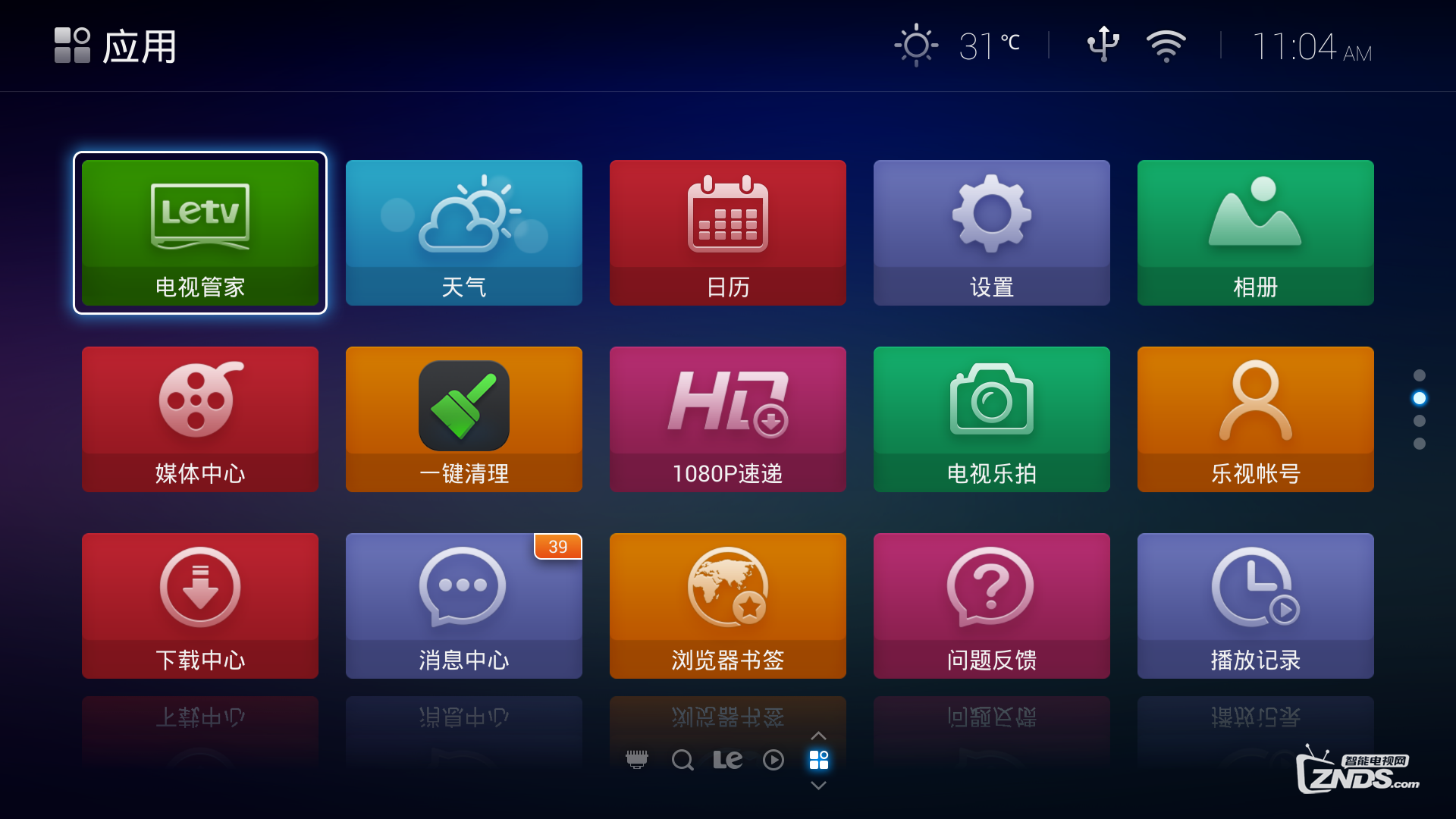The height and width of the screenshot is (819, 1456).
Task: Open 消息中心 with 39 messages
Action: click(464, 606)
